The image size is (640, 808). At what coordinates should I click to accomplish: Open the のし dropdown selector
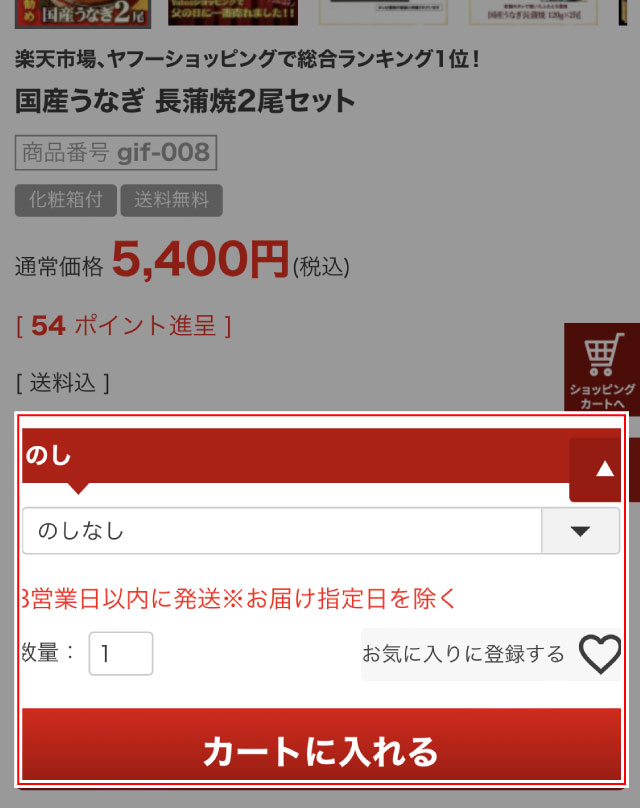[320, 531]
